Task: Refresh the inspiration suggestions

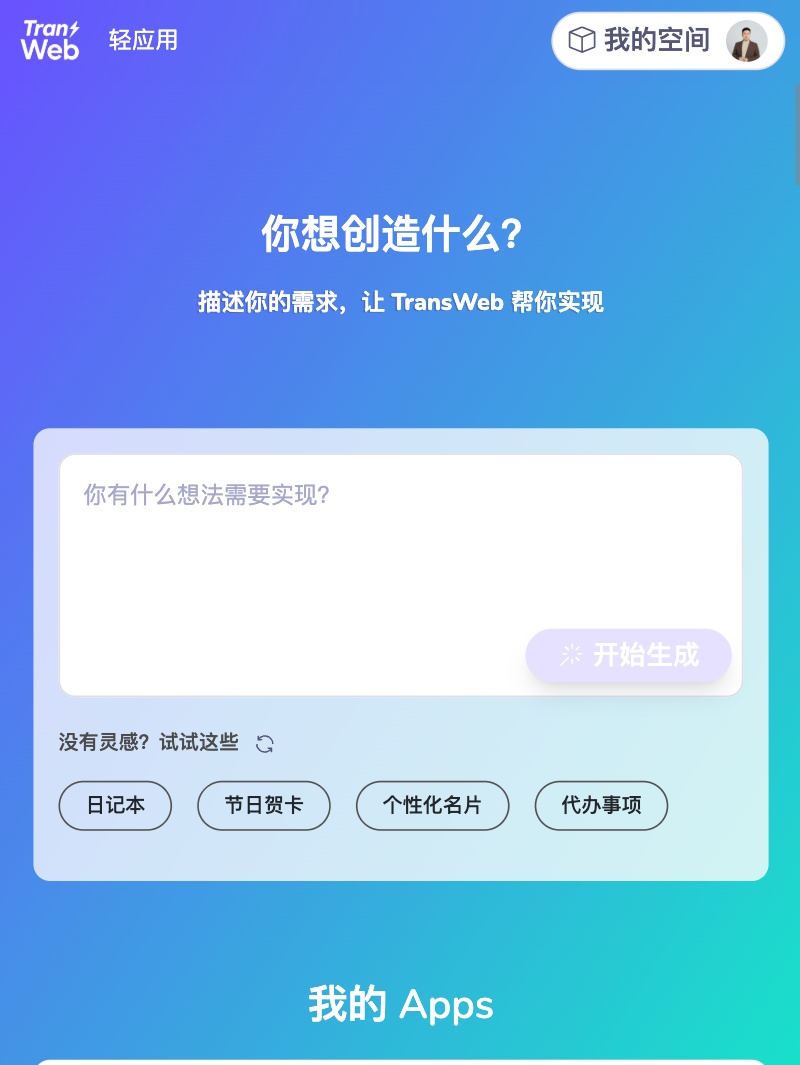Action: [265, 743]
